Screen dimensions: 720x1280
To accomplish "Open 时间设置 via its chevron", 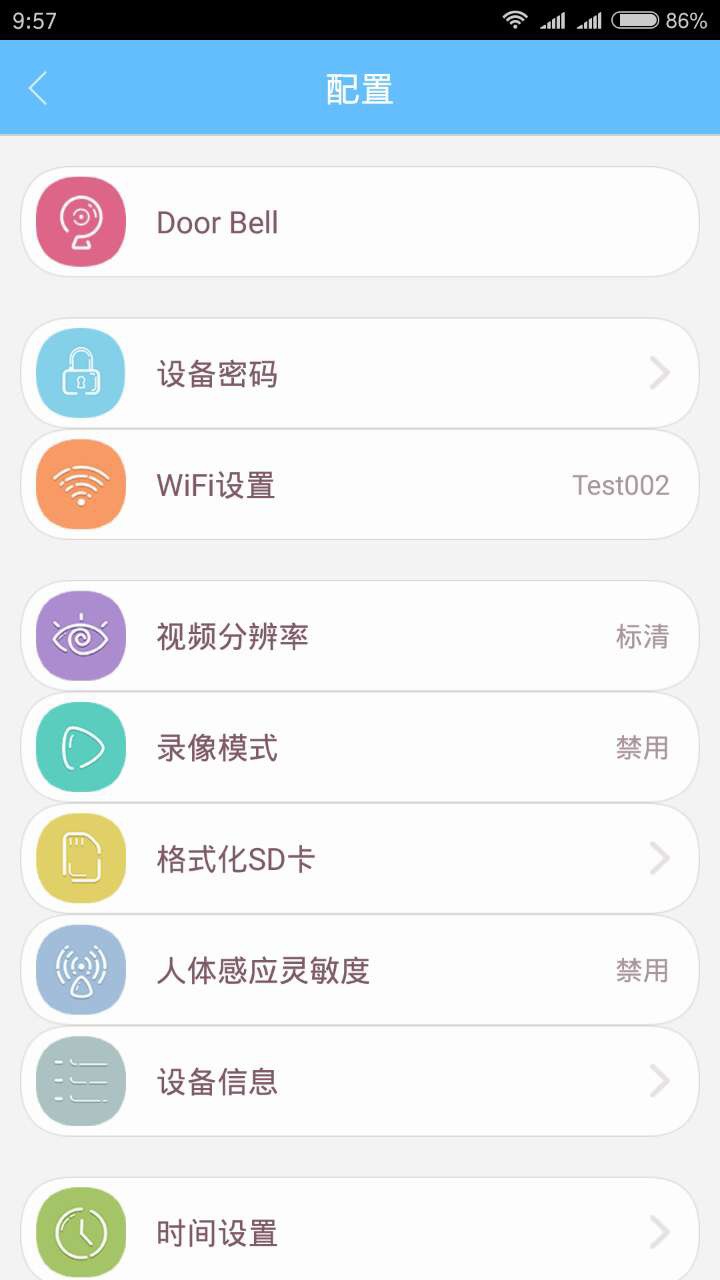I will pyautogui.click(x=658, y=1231).
